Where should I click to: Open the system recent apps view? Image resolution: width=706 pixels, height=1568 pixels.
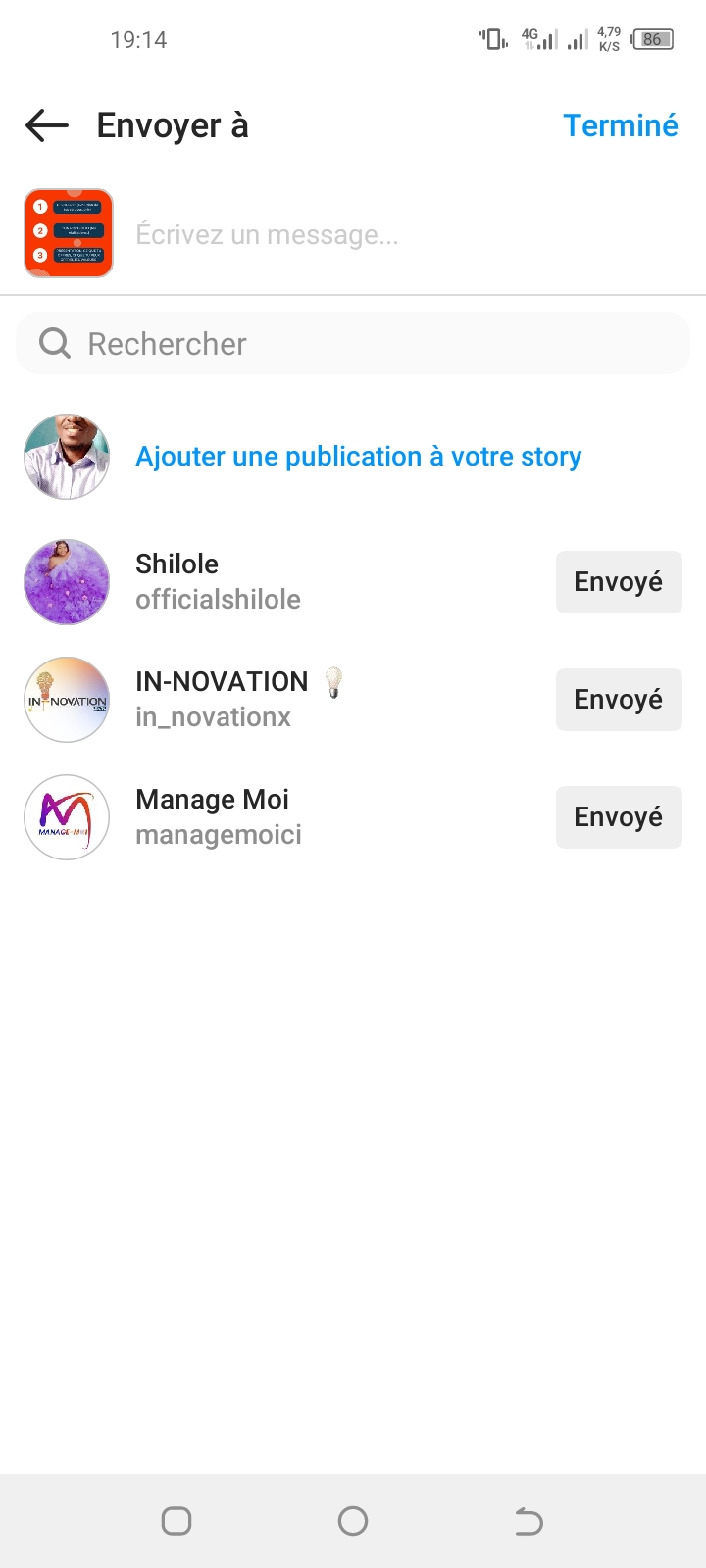(x=176, y=1521)
